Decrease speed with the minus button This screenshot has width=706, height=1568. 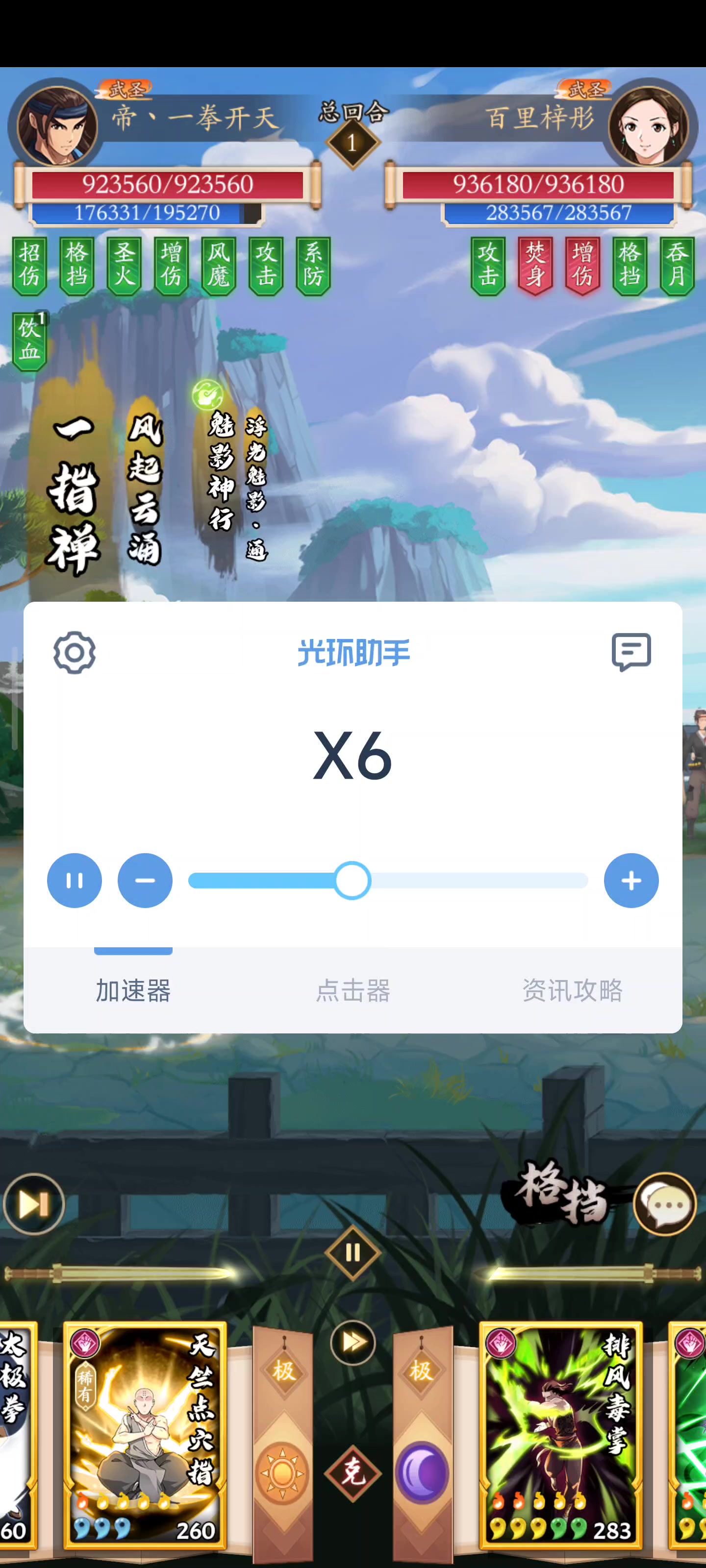(145, 881)
